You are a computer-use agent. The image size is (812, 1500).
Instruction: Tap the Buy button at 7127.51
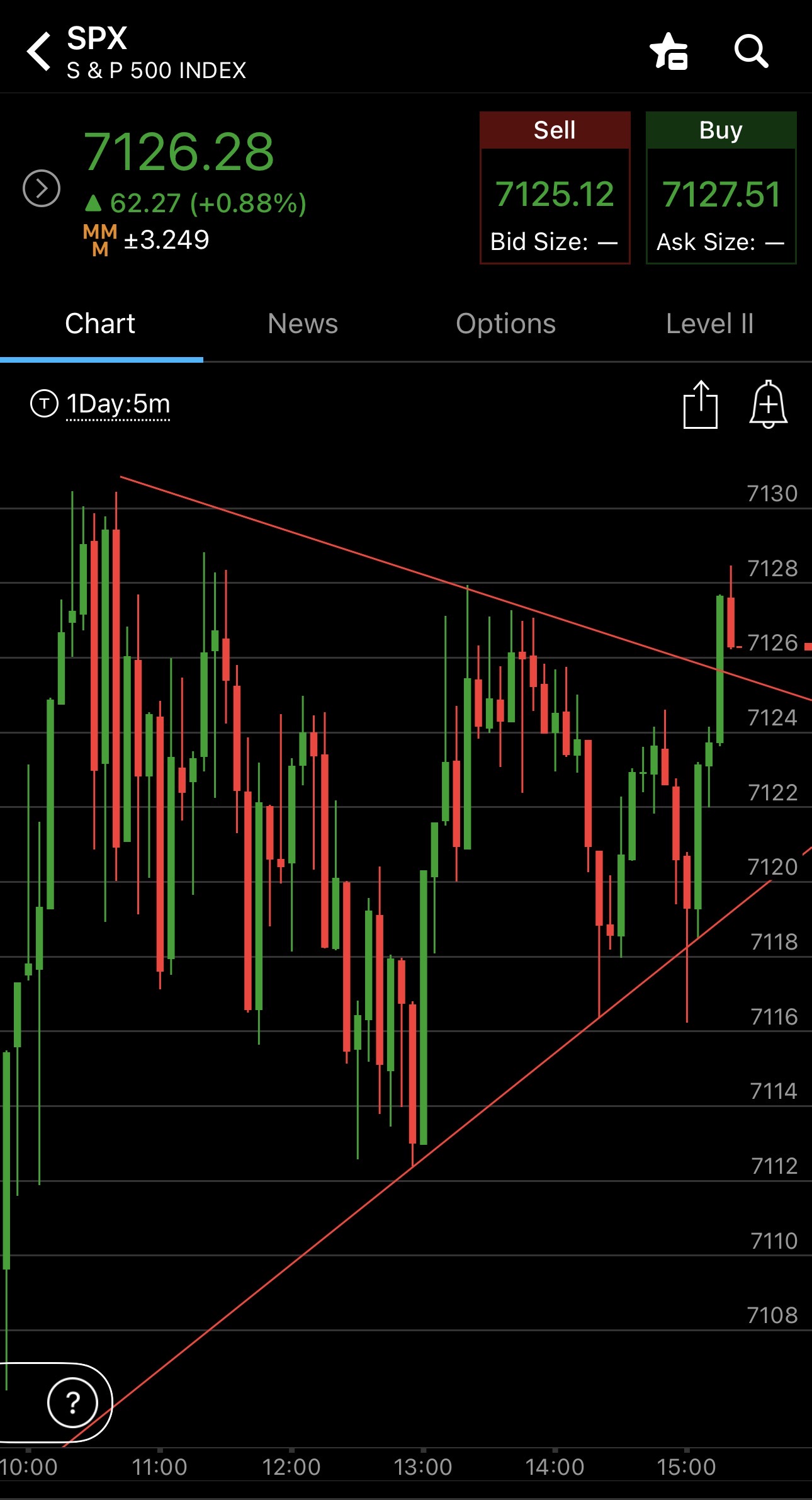[721, 188]
